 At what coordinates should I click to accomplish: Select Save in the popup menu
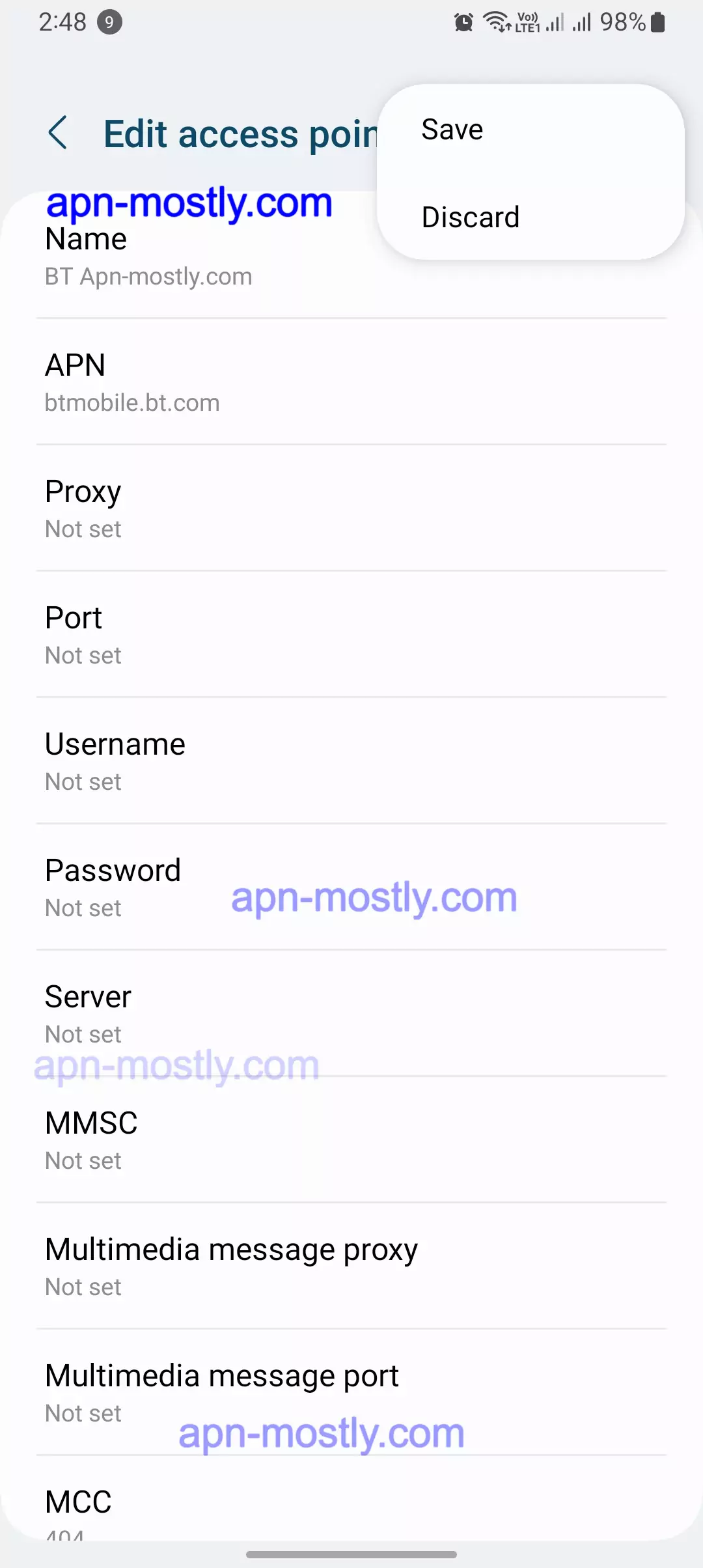click(452, 130)
